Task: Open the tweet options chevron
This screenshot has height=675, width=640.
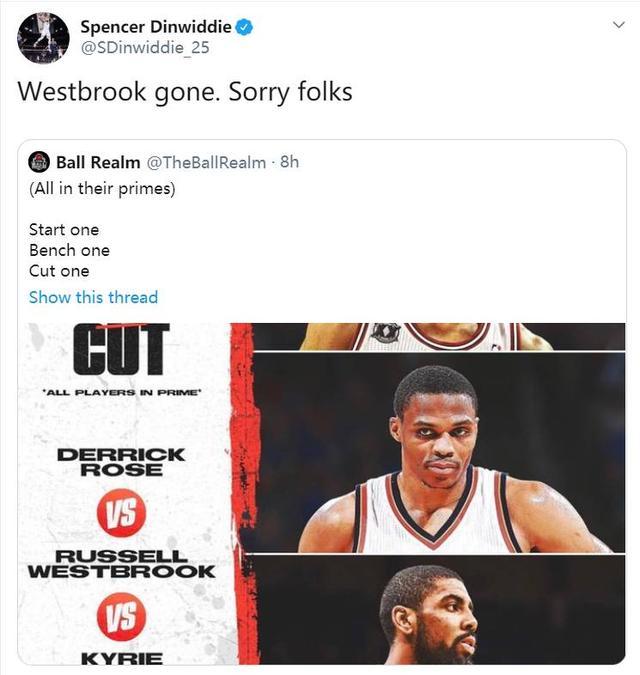Action: point(618,25)
